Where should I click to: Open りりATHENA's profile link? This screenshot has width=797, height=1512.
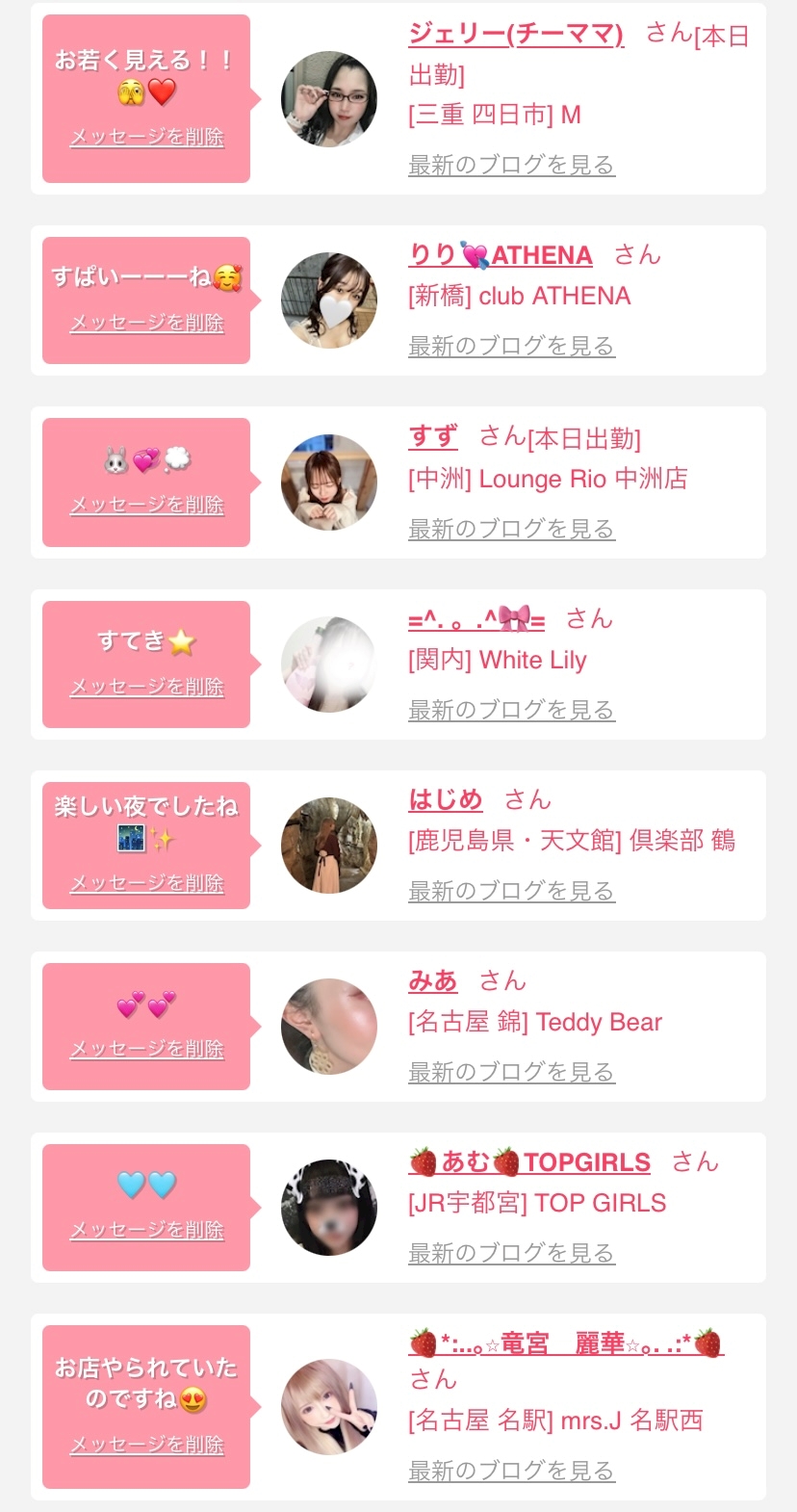[x=501, y=255]
